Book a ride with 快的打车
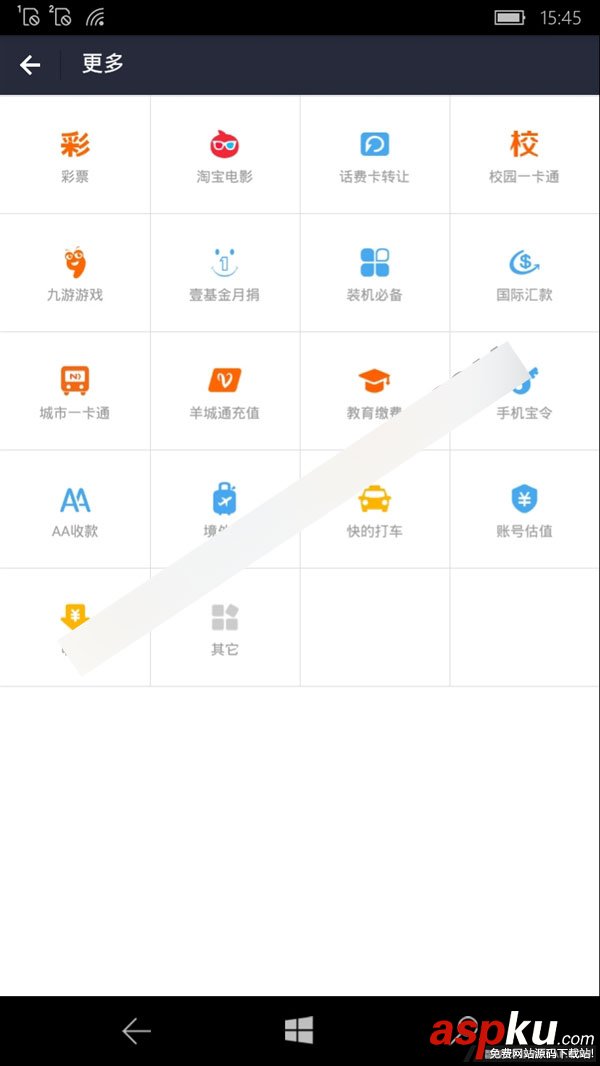The height and width of the screenshot is (1066, 600). click(x=375, y=509)
